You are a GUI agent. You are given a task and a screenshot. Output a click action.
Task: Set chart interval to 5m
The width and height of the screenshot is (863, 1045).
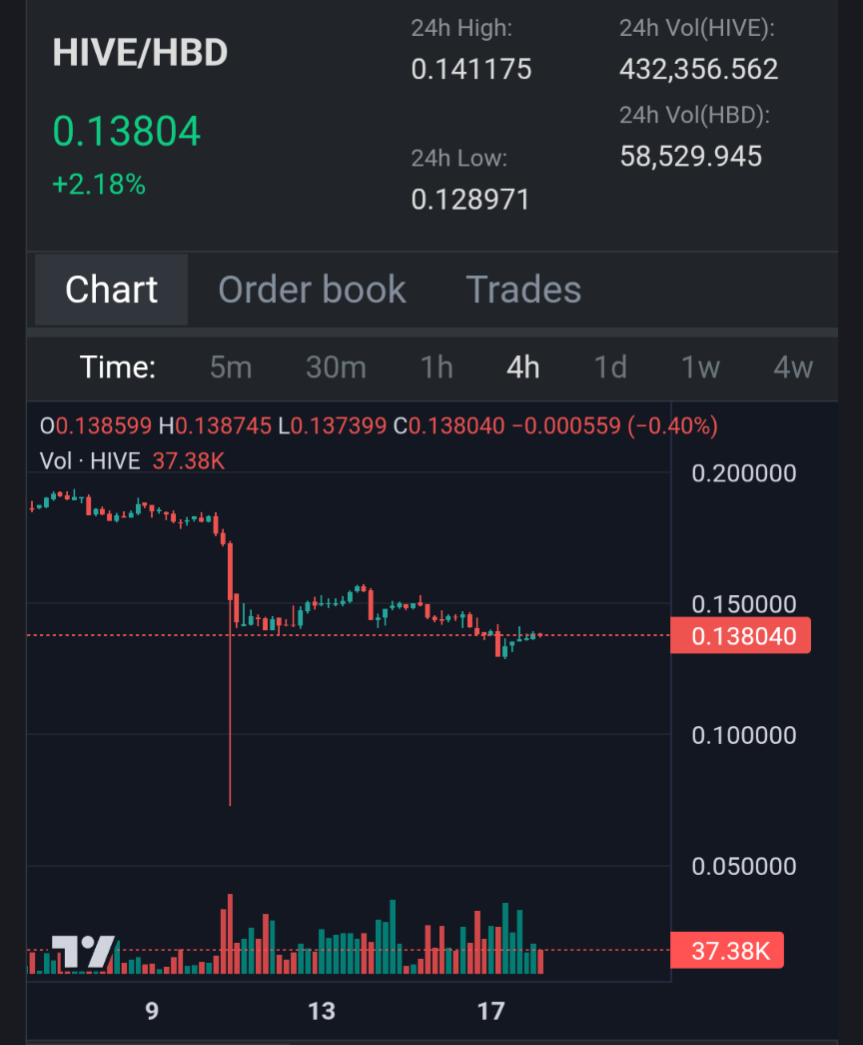point(230,368)
